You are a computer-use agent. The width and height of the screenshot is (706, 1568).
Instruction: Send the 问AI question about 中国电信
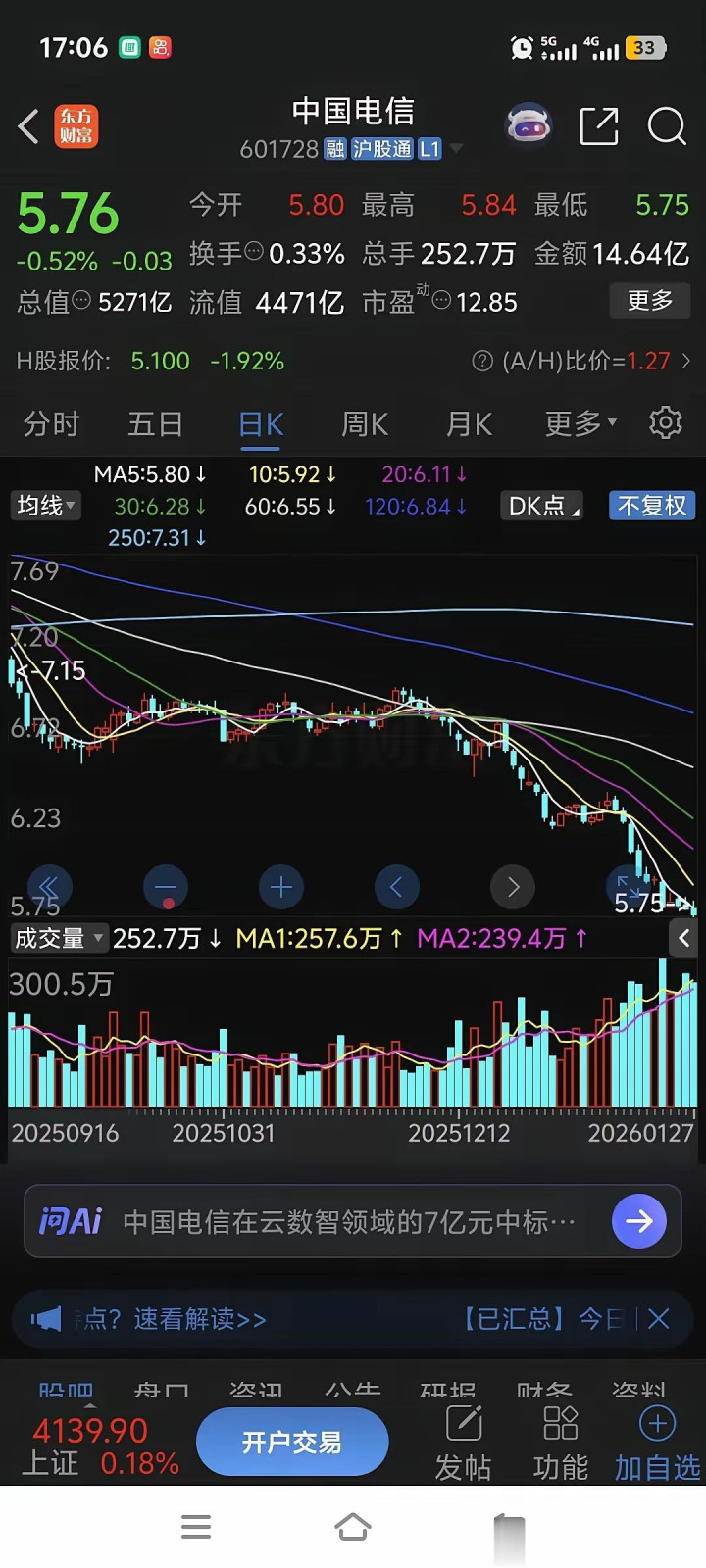pos(638,1221)
